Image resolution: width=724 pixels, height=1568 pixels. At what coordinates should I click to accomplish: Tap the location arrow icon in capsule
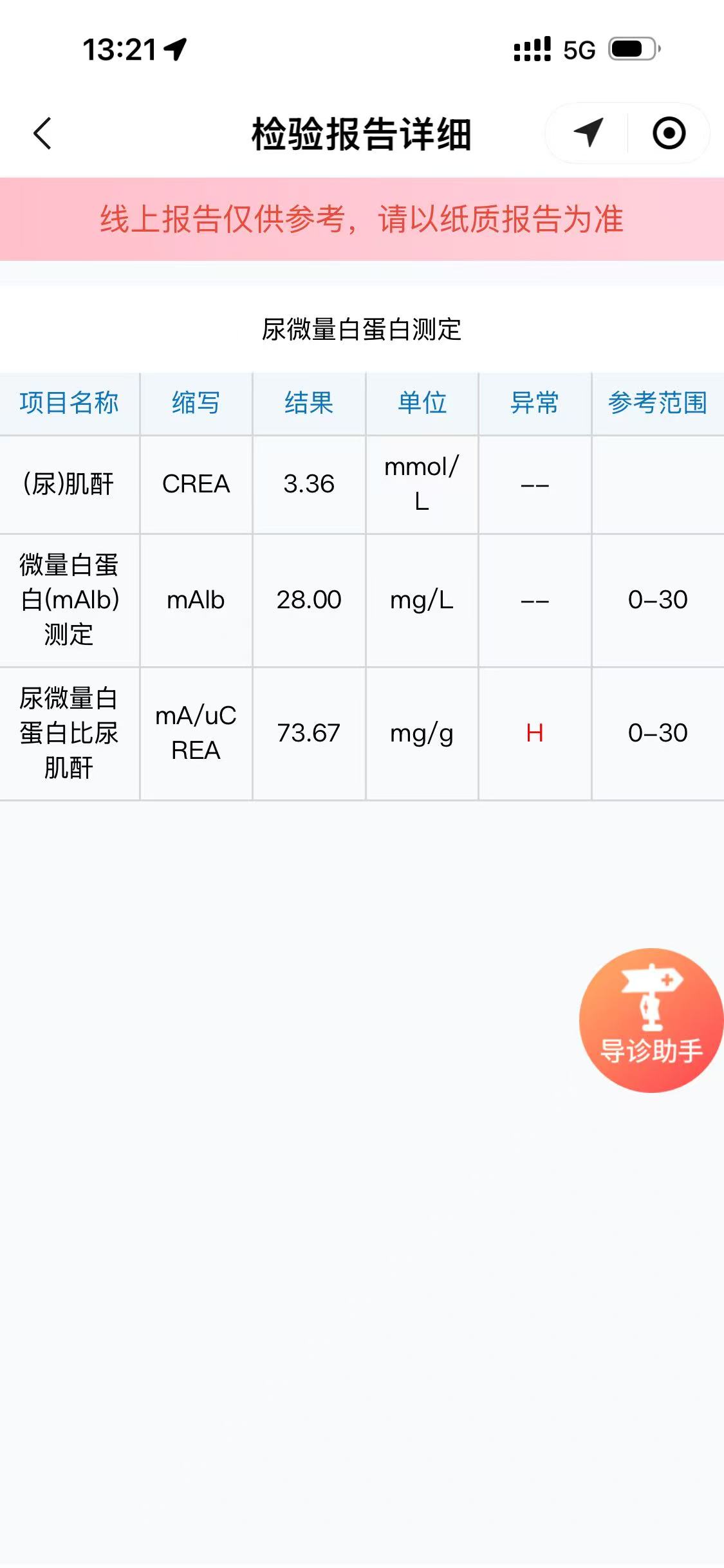tap(588, 133)
